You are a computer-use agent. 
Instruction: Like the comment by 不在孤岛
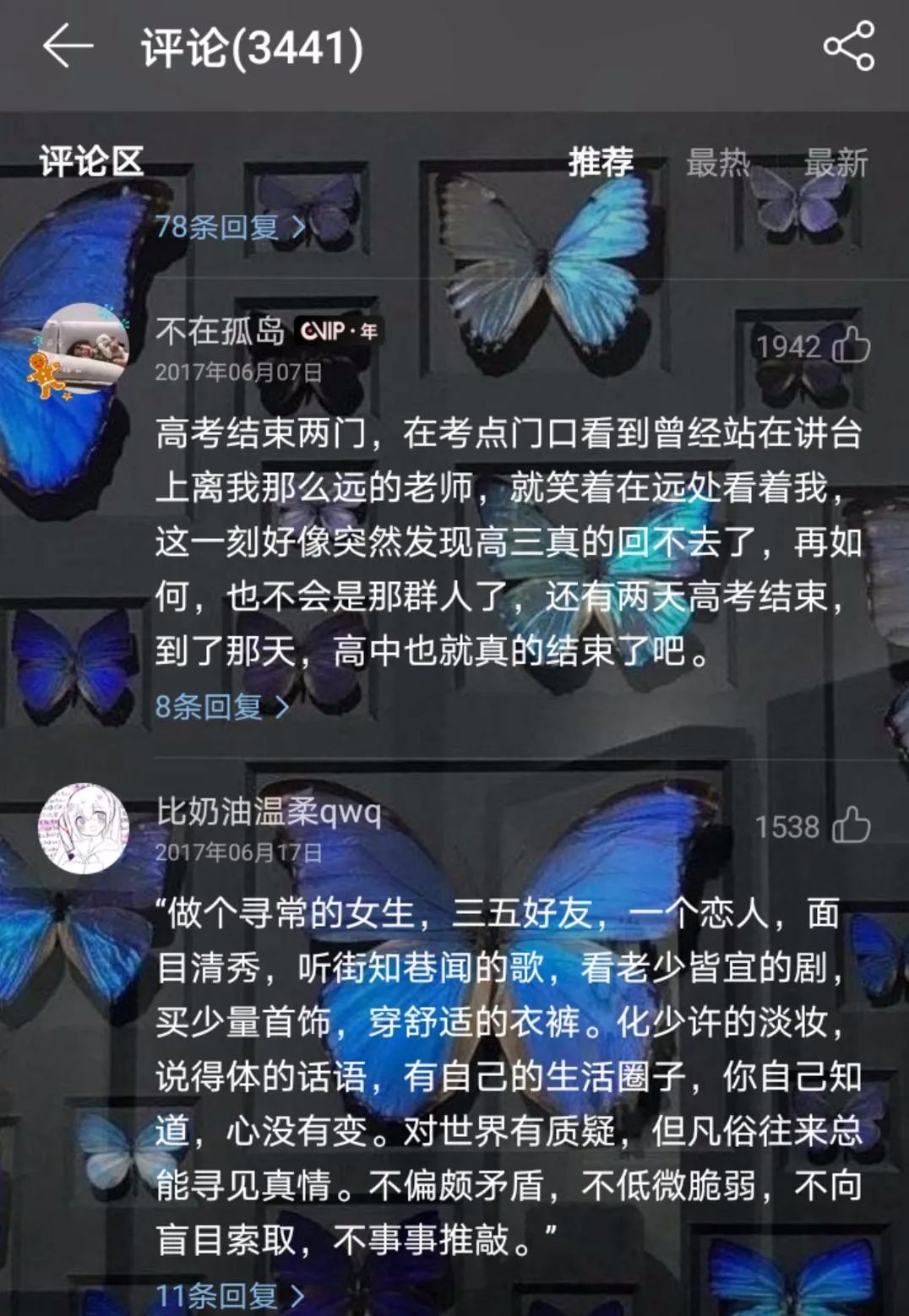851,345
